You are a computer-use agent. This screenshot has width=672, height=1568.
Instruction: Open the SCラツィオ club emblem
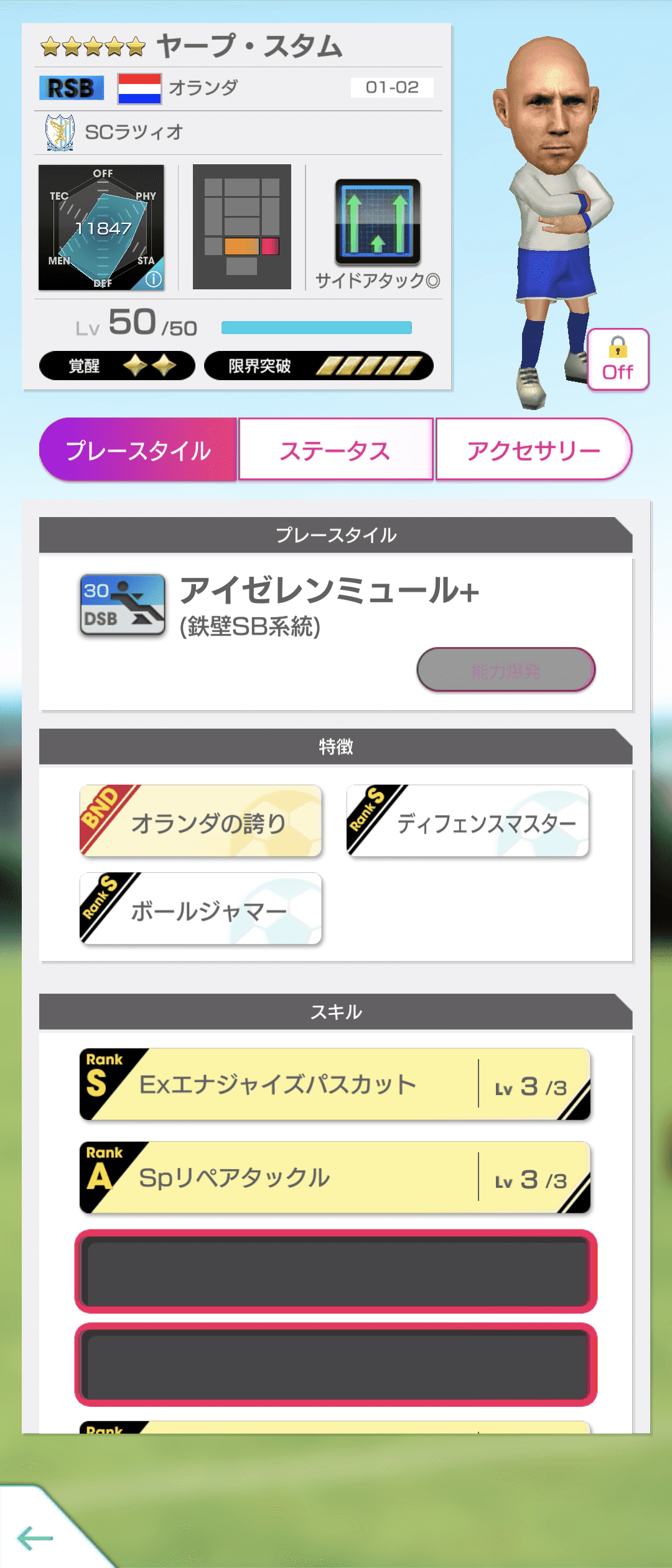[60, 131]
